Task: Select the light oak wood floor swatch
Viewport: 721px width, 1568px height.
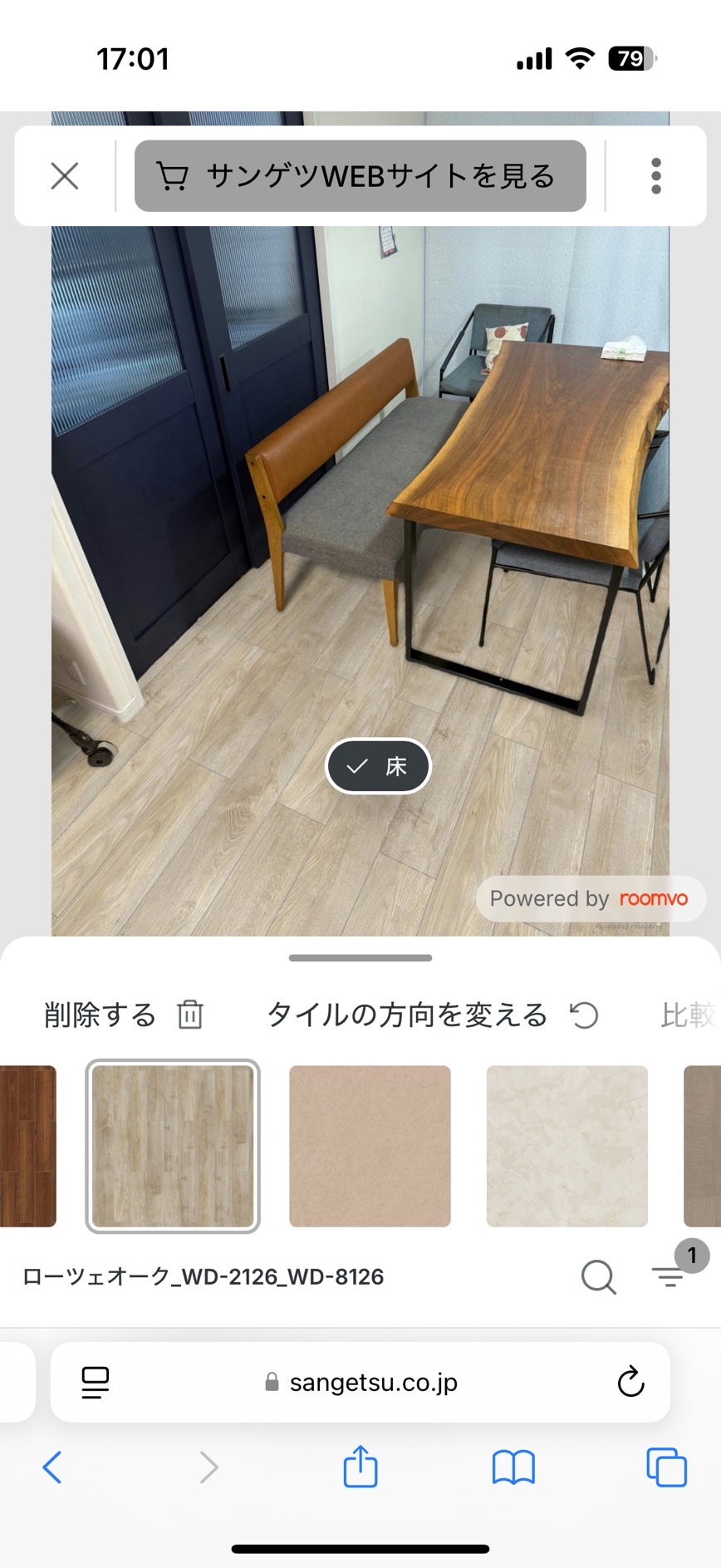Action: 173,1146
